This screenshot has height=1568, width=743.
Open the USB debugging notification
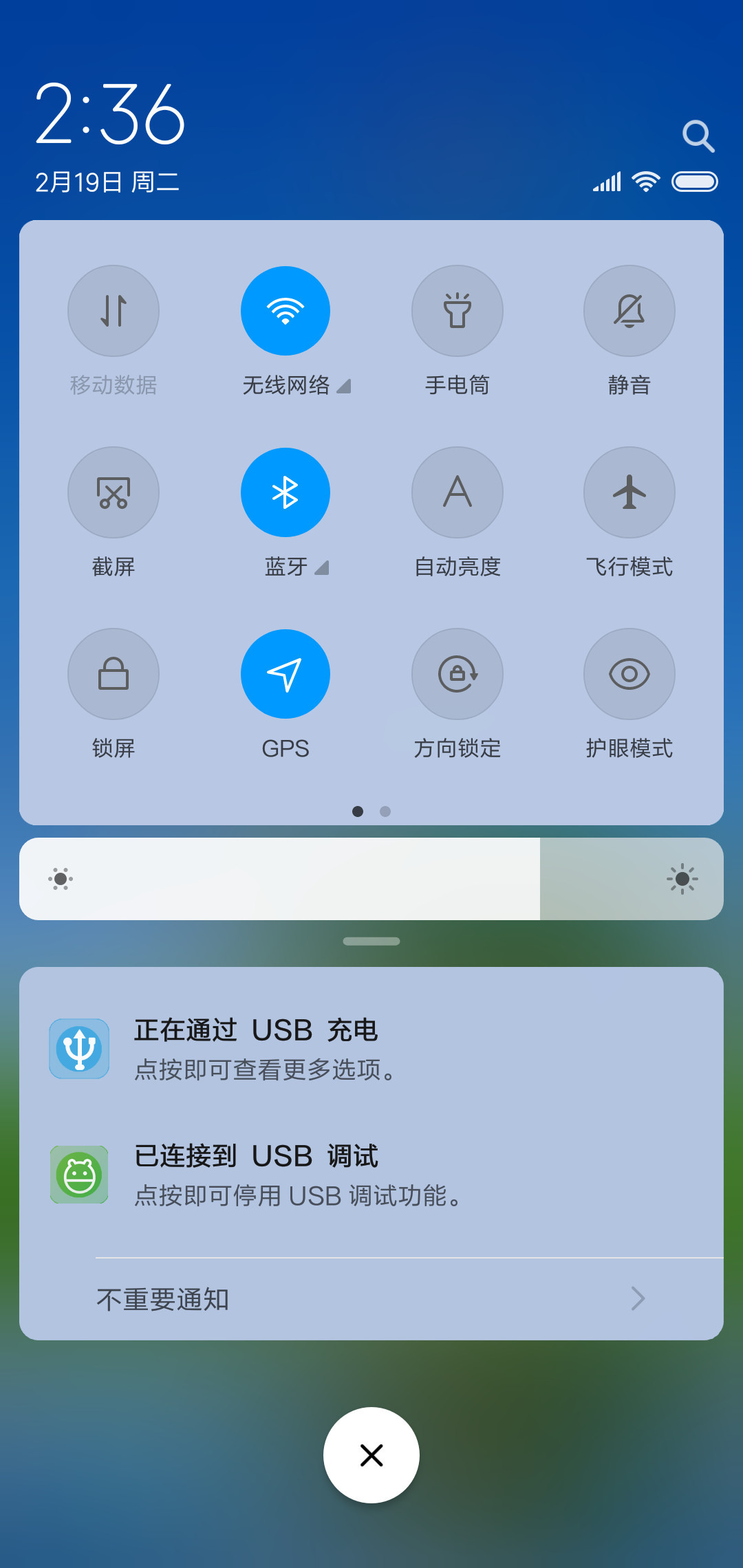pyautogui.click(x=371, y=1175)
